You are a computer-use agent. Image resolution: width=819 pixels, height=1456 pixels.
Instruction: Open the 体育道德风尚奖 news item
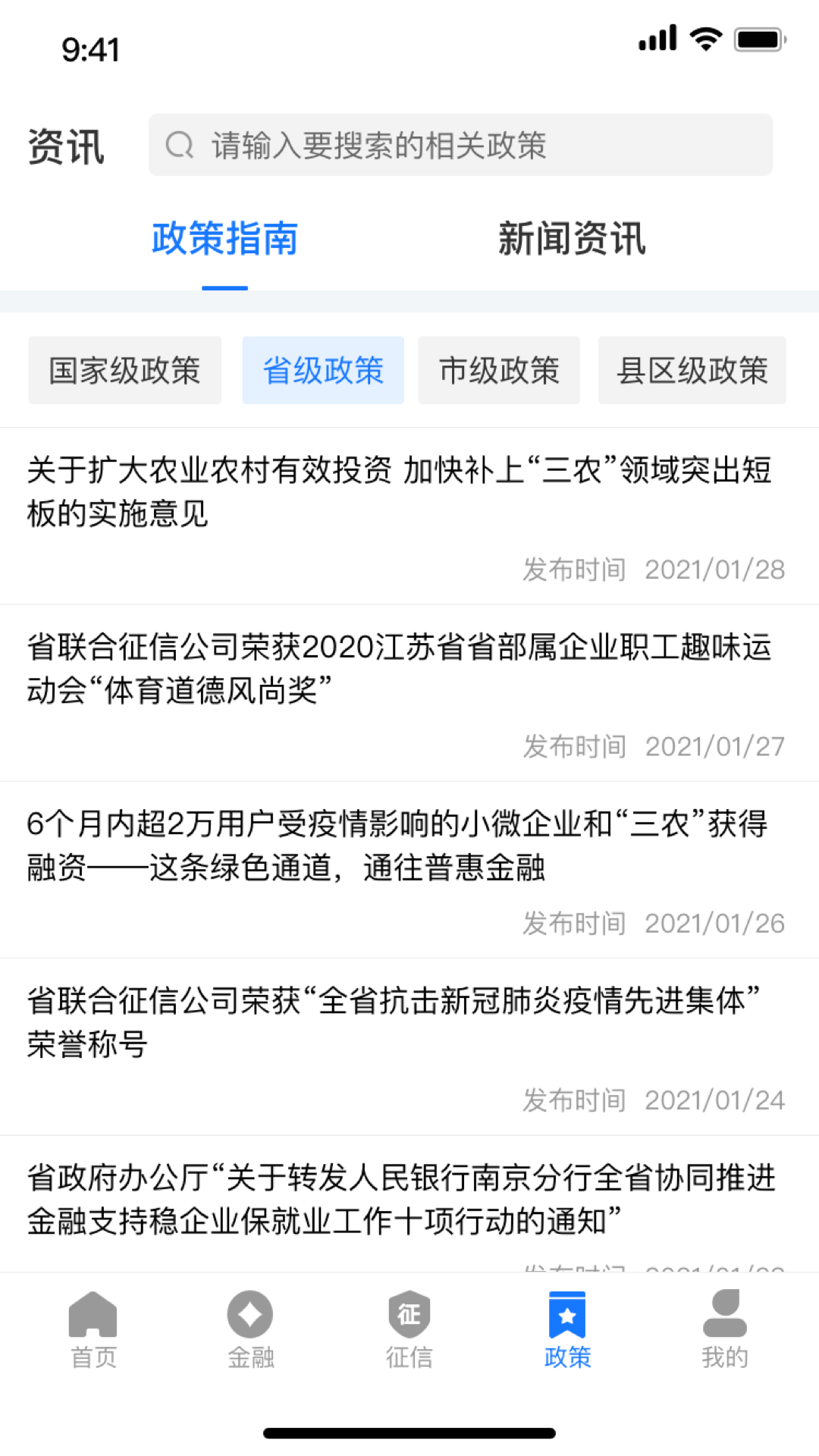pos(409,693)
